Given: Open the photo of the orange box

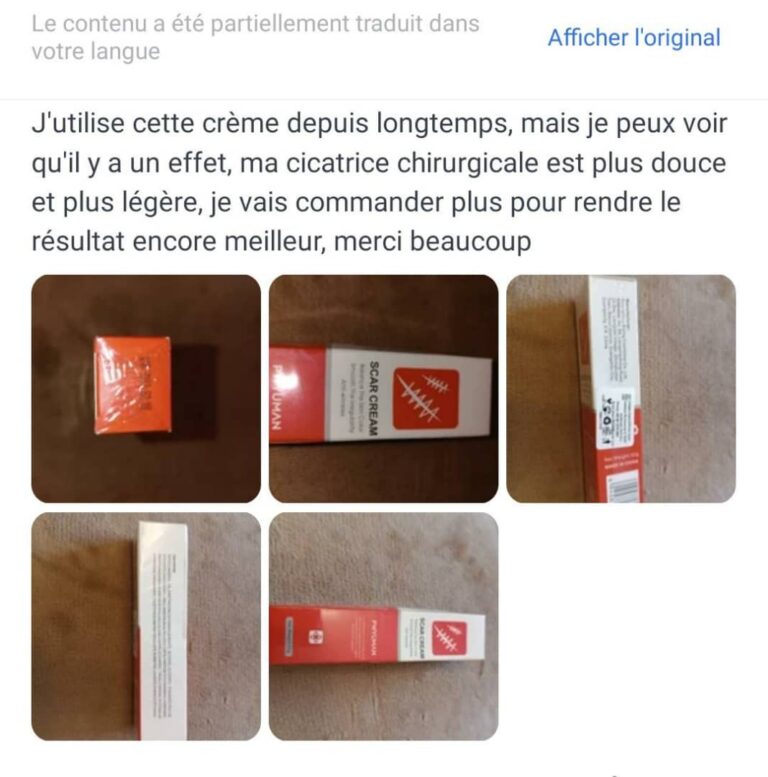Looking at the screenshot, I should (x=146, y=388).
